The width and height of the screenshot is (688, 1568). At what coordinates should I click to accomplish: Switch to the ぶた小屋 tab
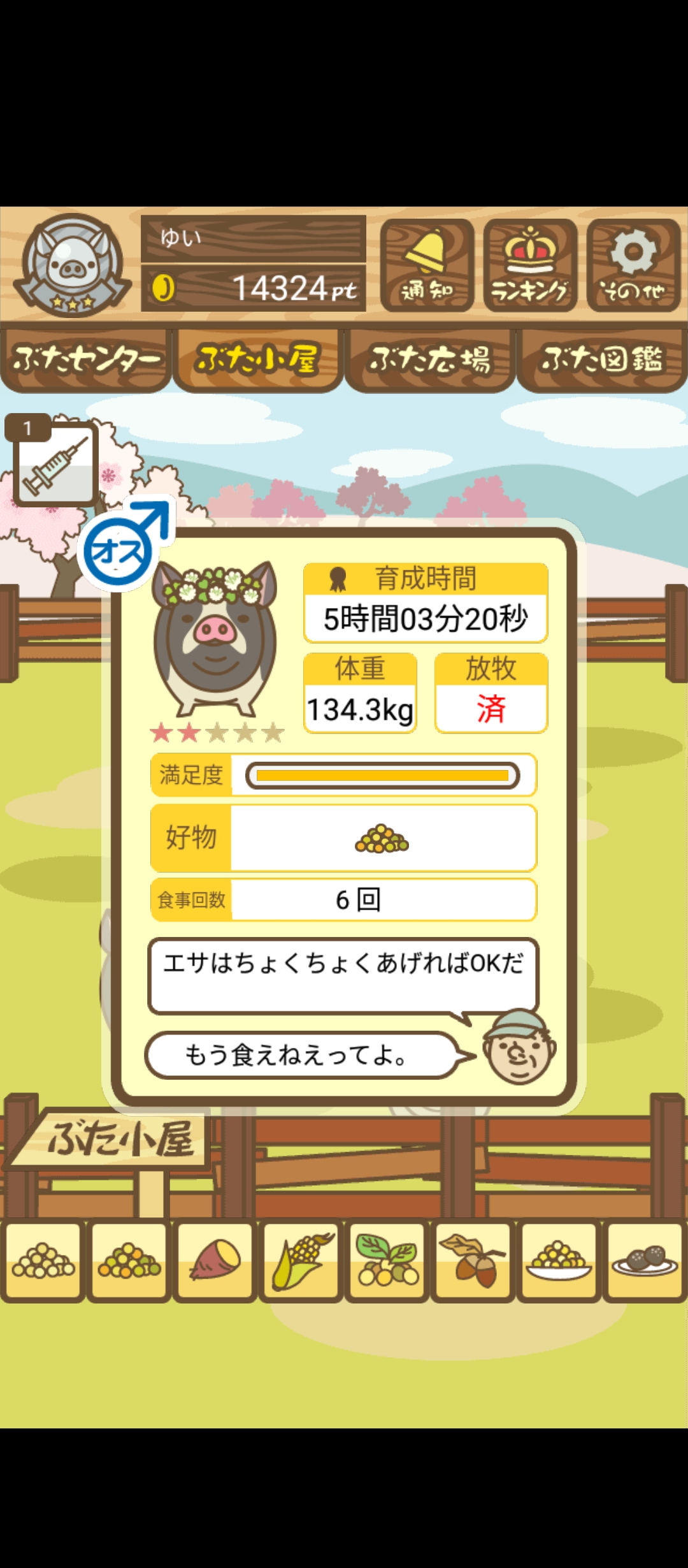tap(258, 359)
